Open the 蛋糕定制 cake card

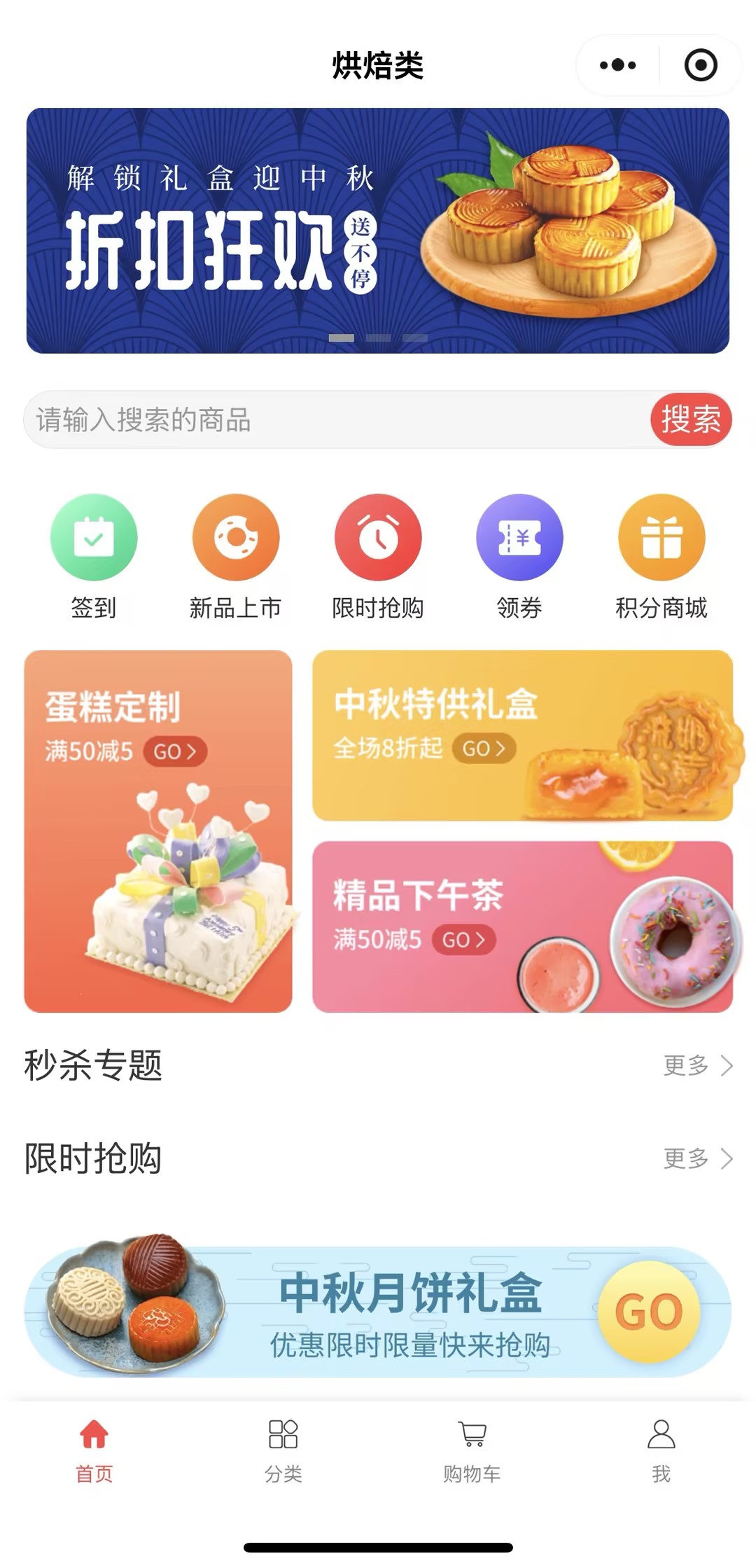(x=158, y=831)
